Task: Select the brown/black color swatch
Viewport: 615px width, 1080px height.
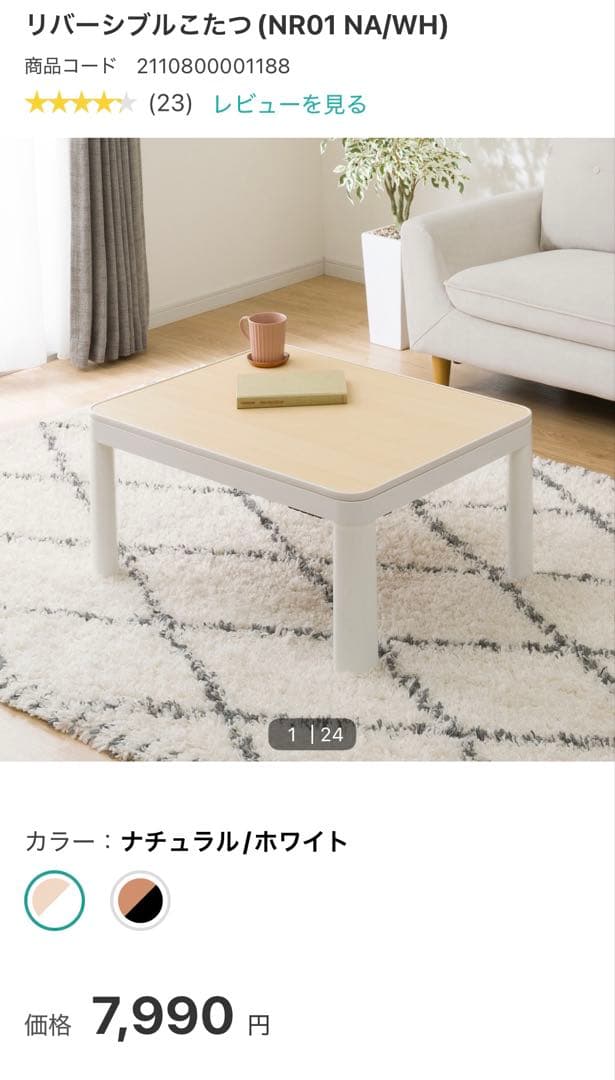Action: (x=140, y=900)
